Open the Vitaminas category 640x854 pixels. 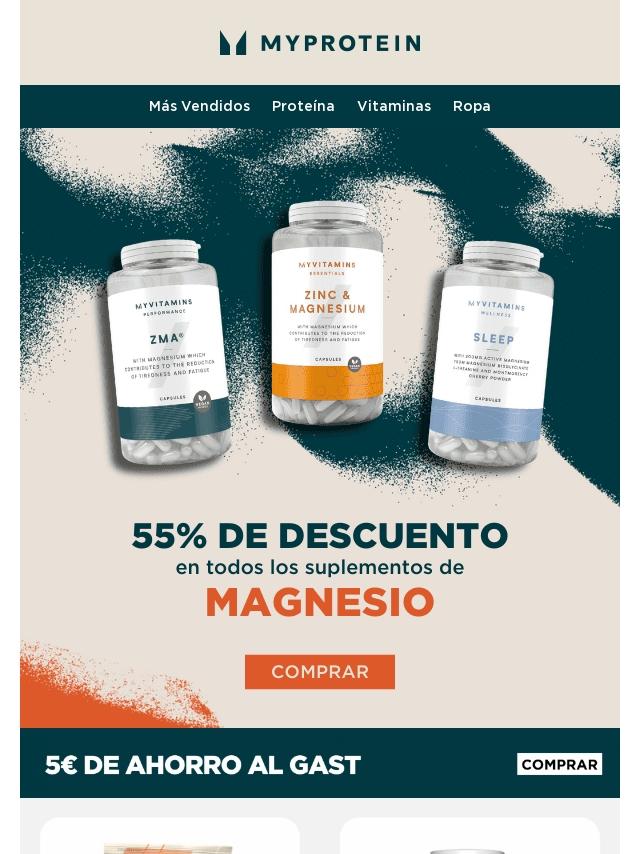point(394,106)
